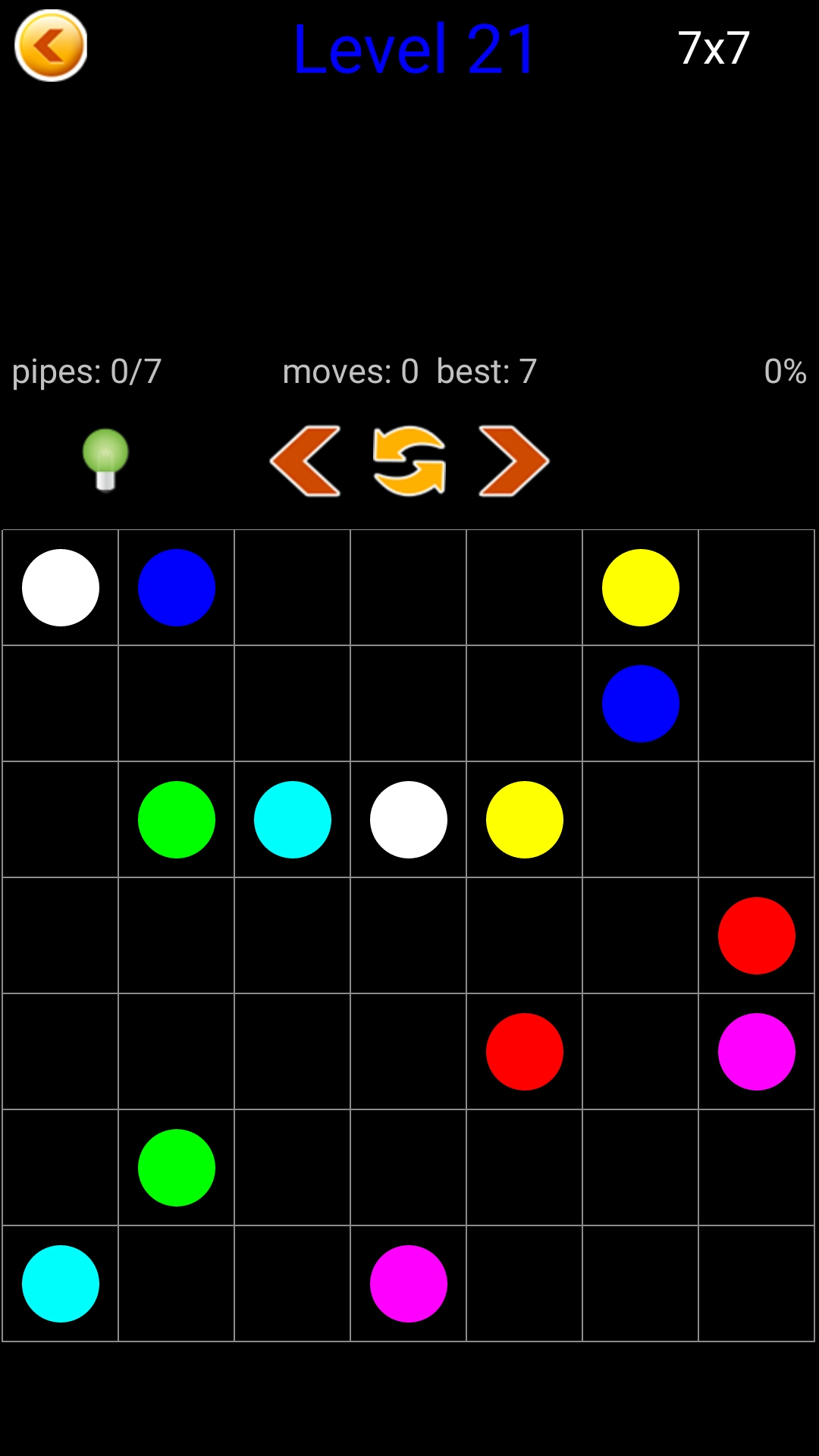Tap the blue dot beside the white corner dot
Screen dimensions: 819x1456
[x=177, y=588]
